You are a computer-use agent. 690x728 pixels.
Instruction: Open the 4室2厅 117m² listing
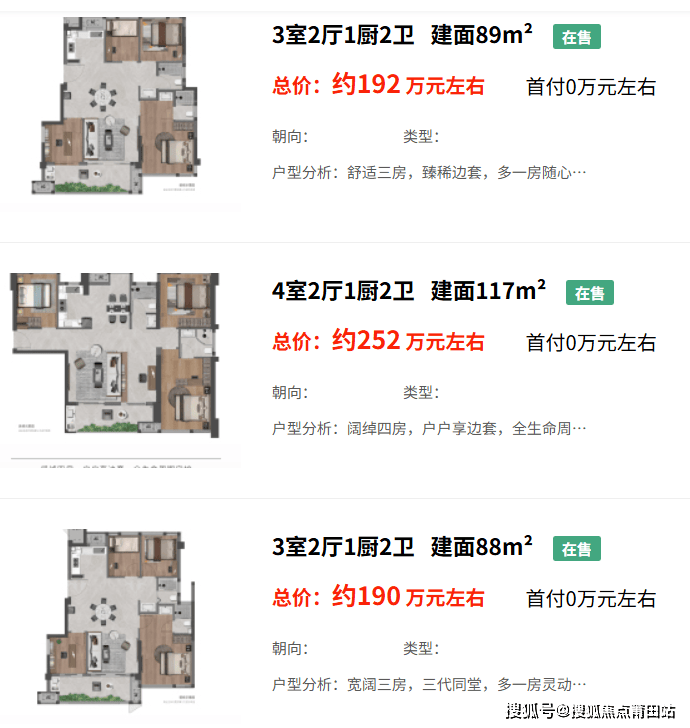[x=408, y=292]
